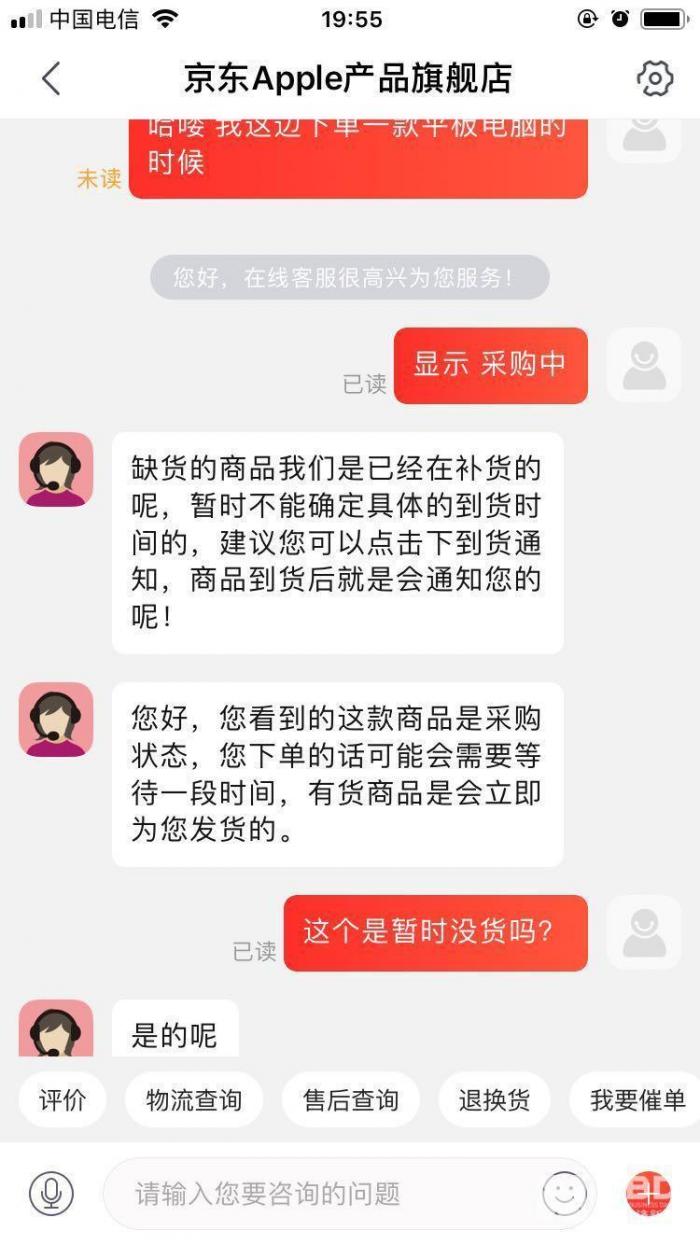This screenshot has width=700, height=1245.
Task: Open chat settings gear icon
Action: click(655, 78)
